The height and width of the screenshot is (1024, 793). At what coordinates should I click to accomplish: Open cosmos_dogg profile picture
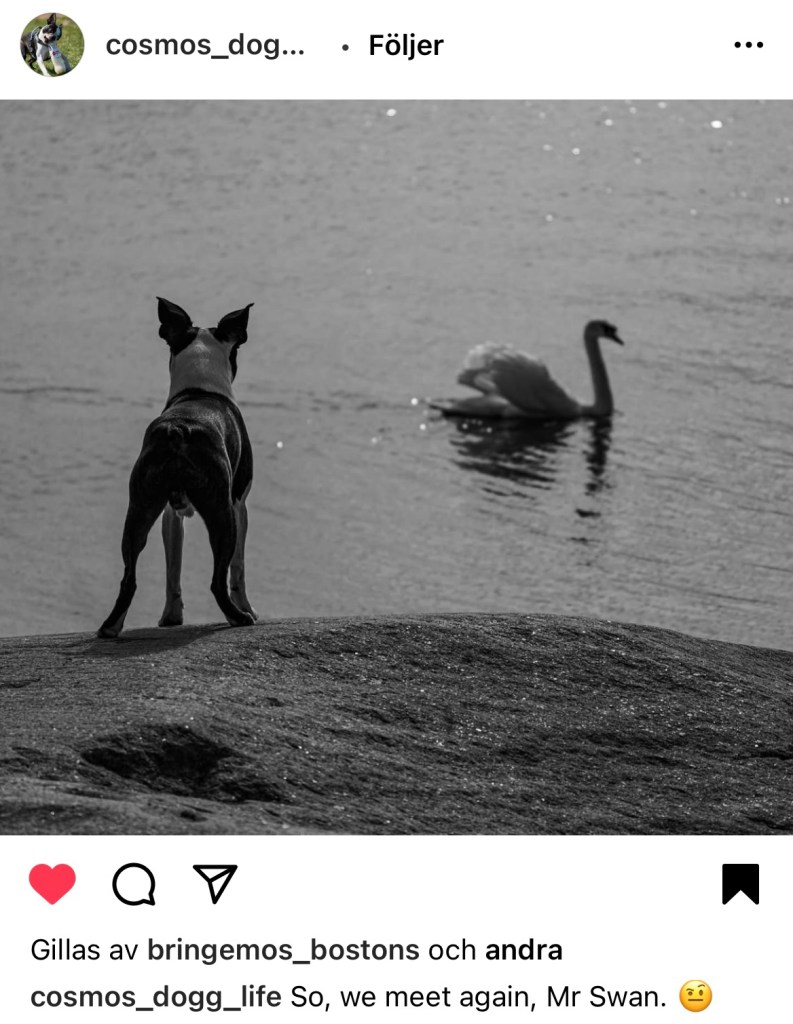click(x=52, y=45)
